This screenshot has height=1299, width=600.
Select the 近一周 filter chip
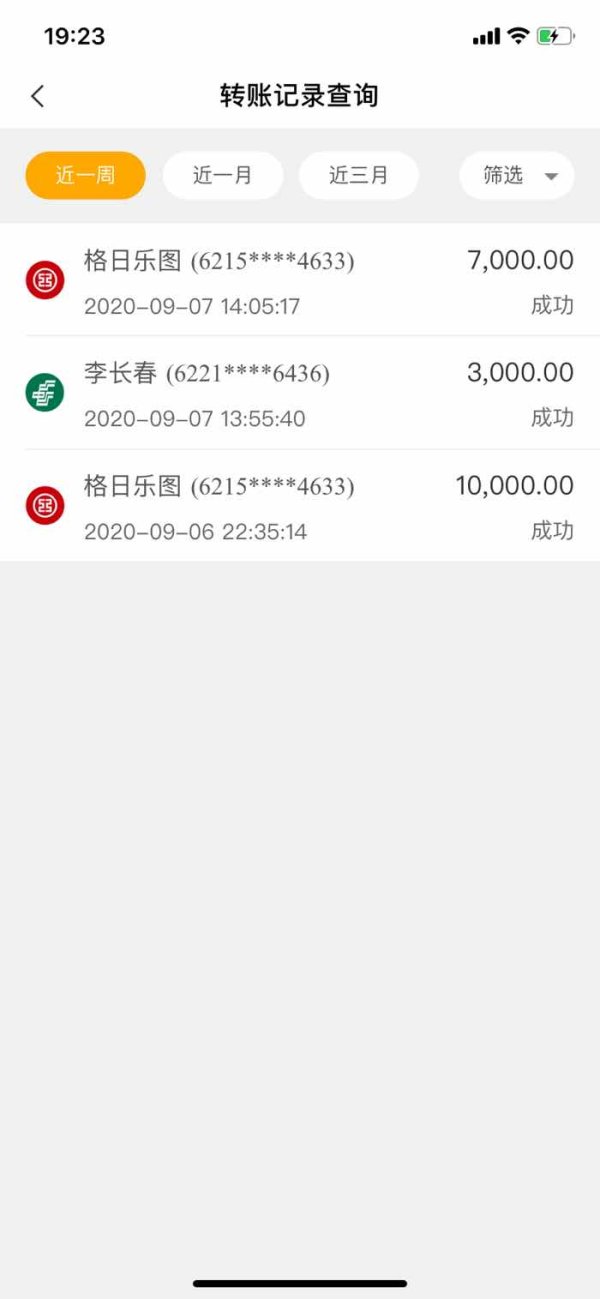click(x=86, y=176)
